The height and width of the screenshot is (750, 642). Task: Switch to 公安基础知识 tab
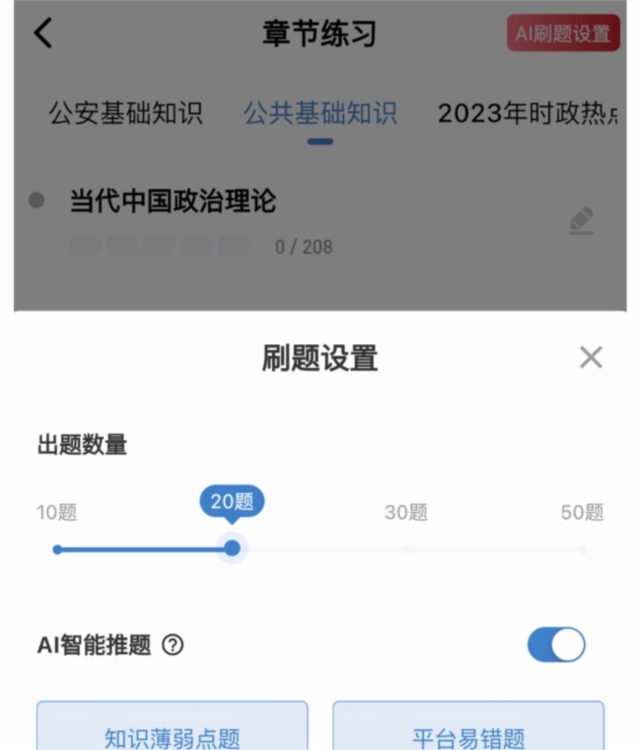point(126,113)
